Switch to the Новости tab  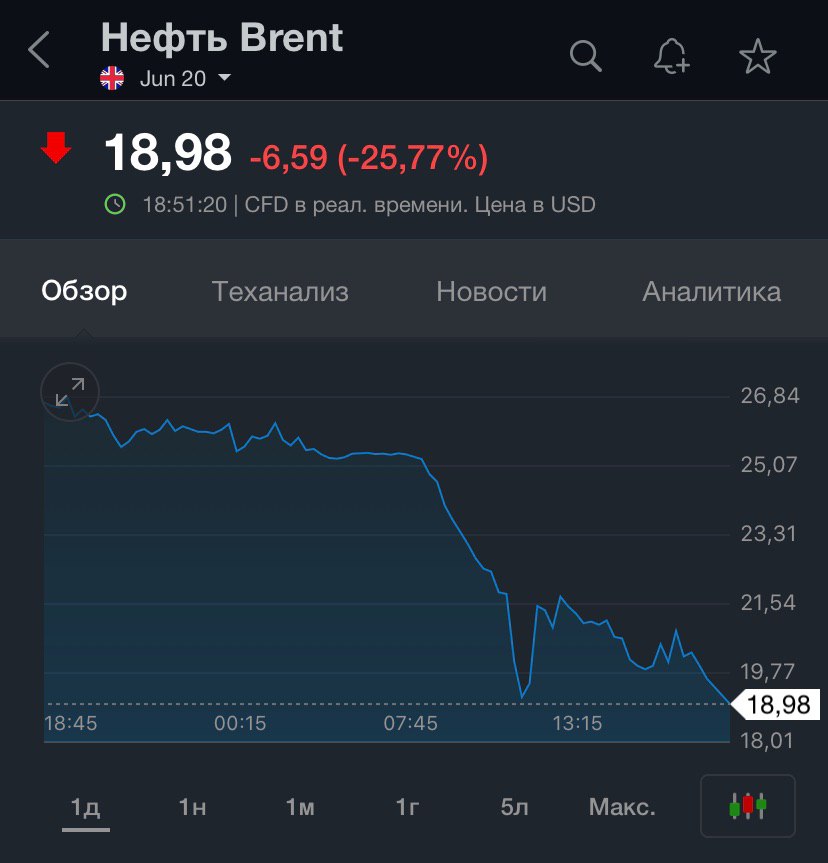(x=492, y=292)
